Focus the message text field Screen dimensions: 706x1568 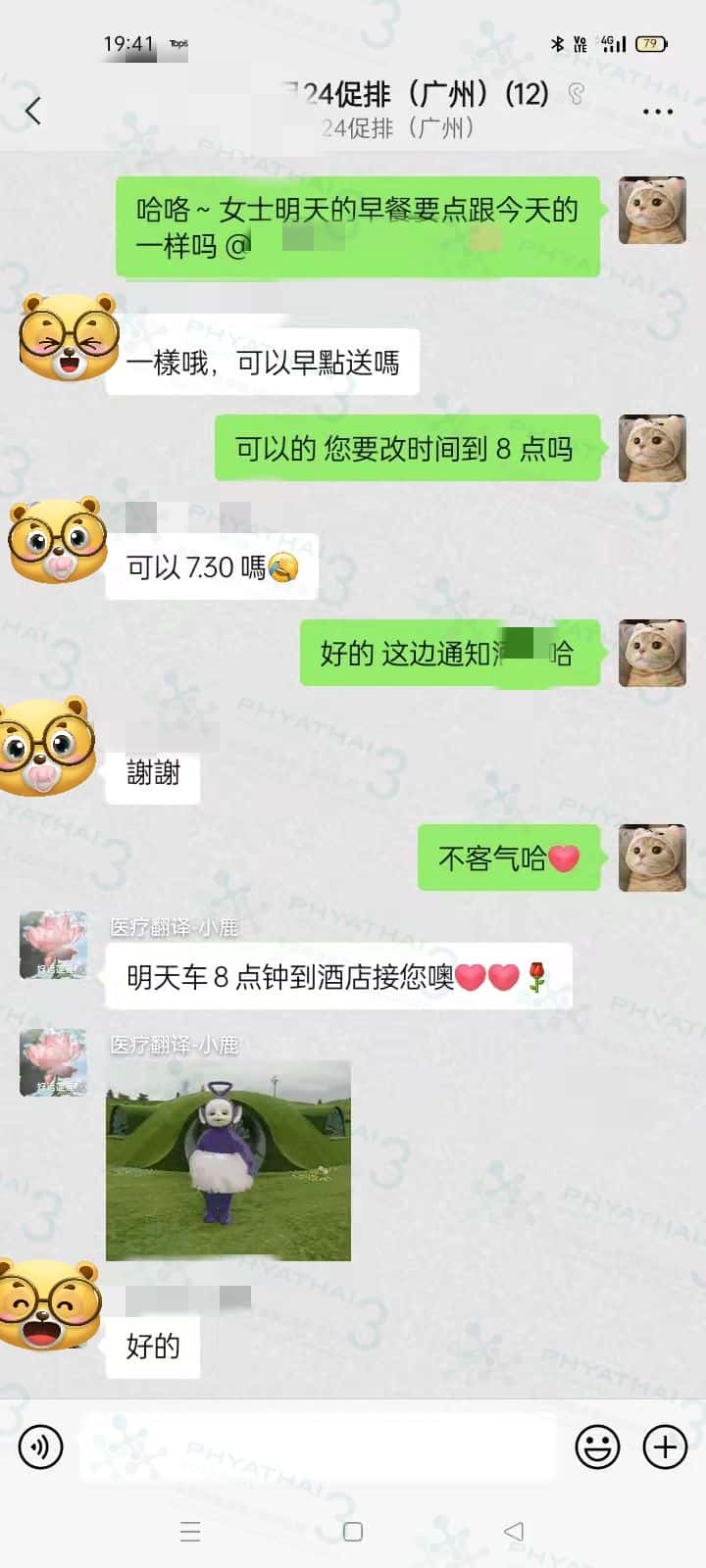tap(319, 1446)
